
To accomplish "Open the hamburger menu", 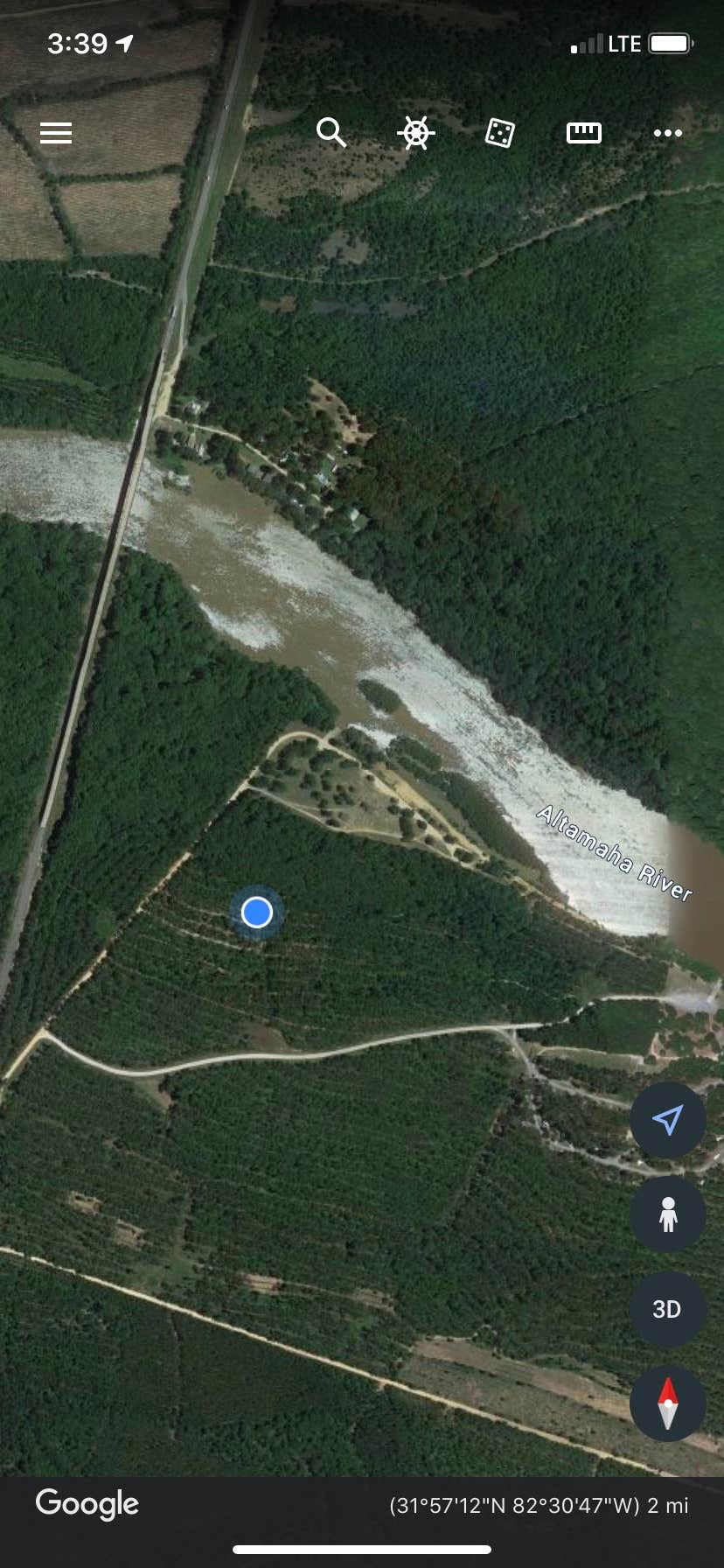I will tap(56, 133).
